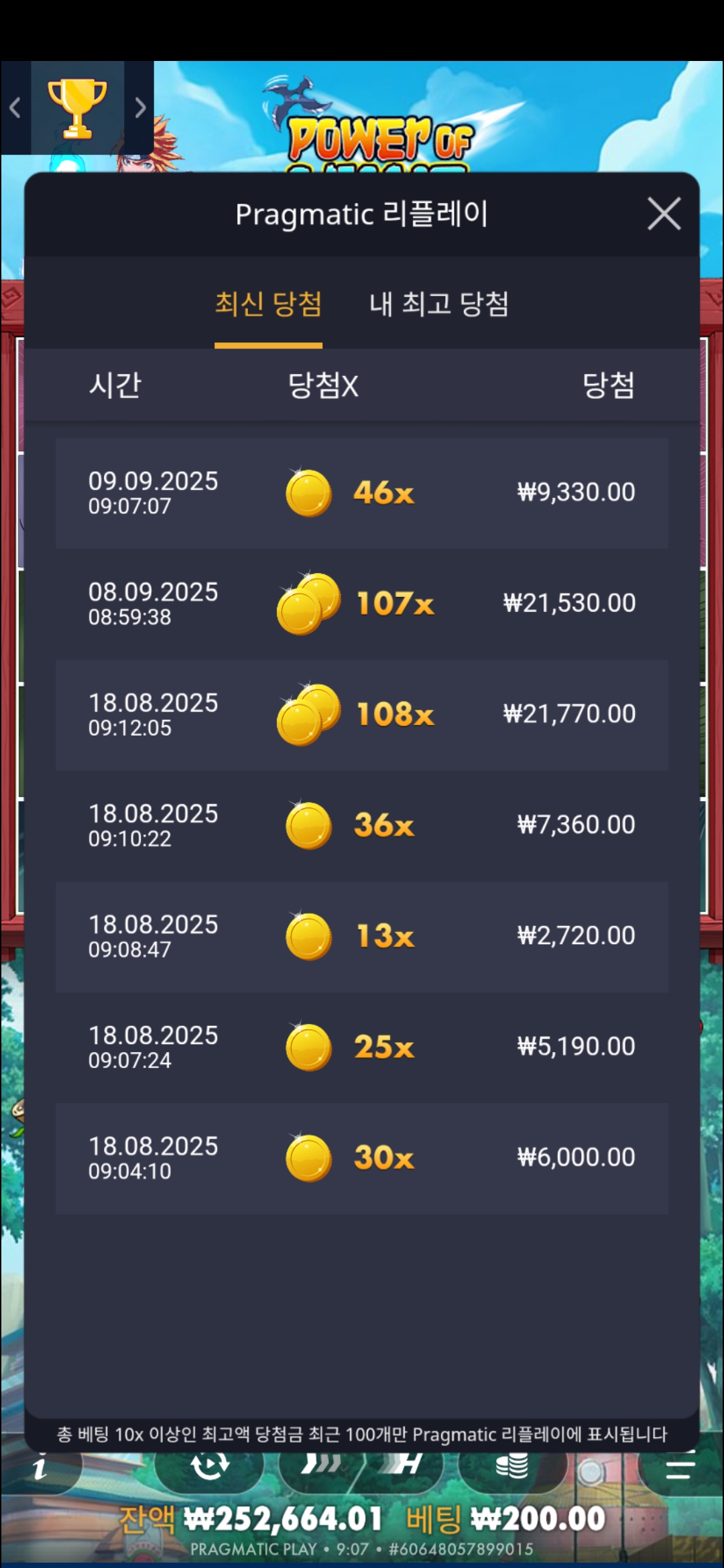Viewport: 724px width, 1568px height.
Task: Tap the gold trophy icon
Action: pyautogui.click(x=77, y=107)
